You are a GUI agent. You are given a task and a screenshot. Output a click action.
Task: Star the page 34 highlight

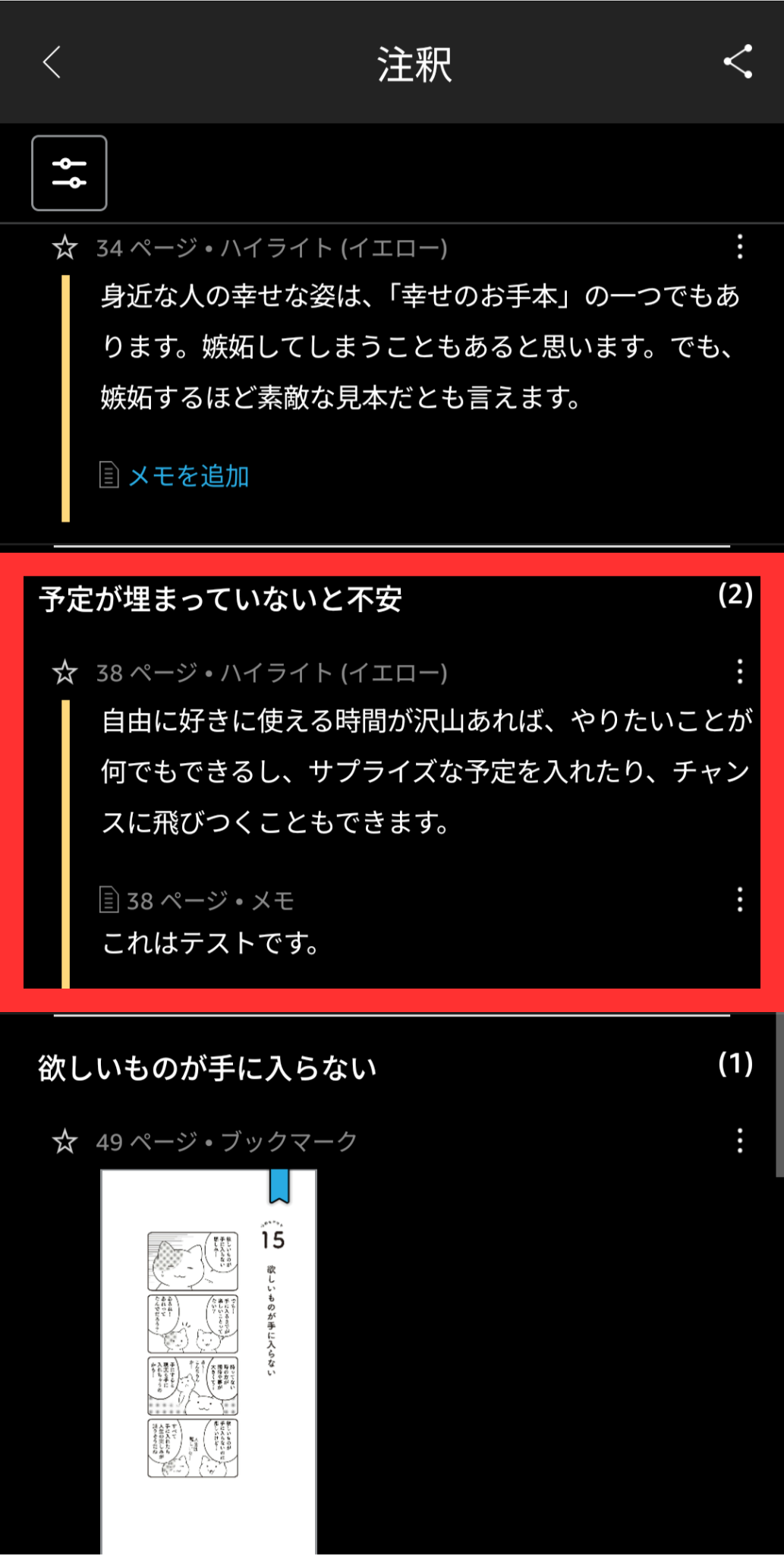(65, 248)
